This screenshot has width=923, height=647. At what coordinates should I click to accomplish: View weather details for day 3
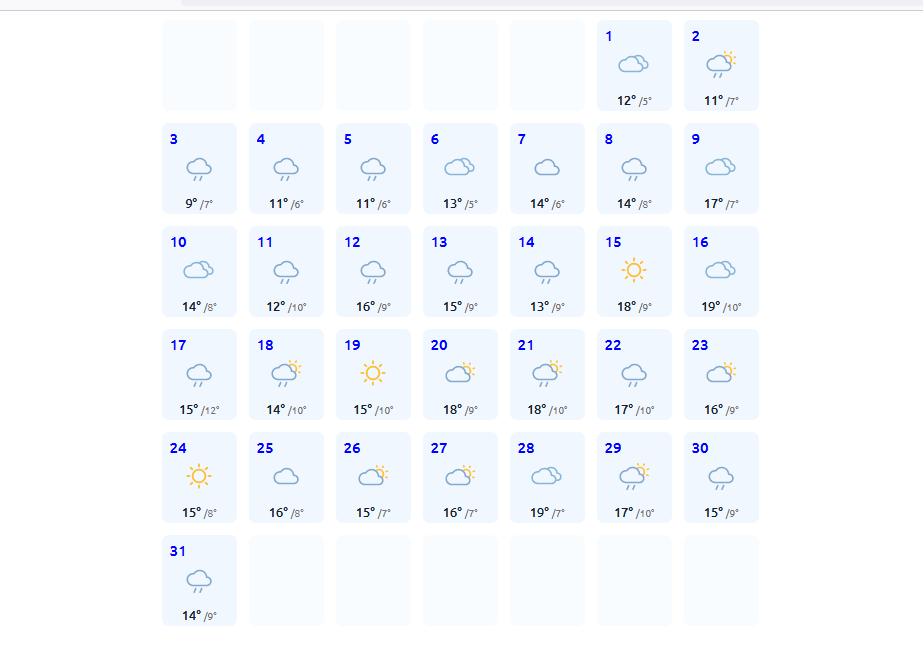click(x=199, y=169)
